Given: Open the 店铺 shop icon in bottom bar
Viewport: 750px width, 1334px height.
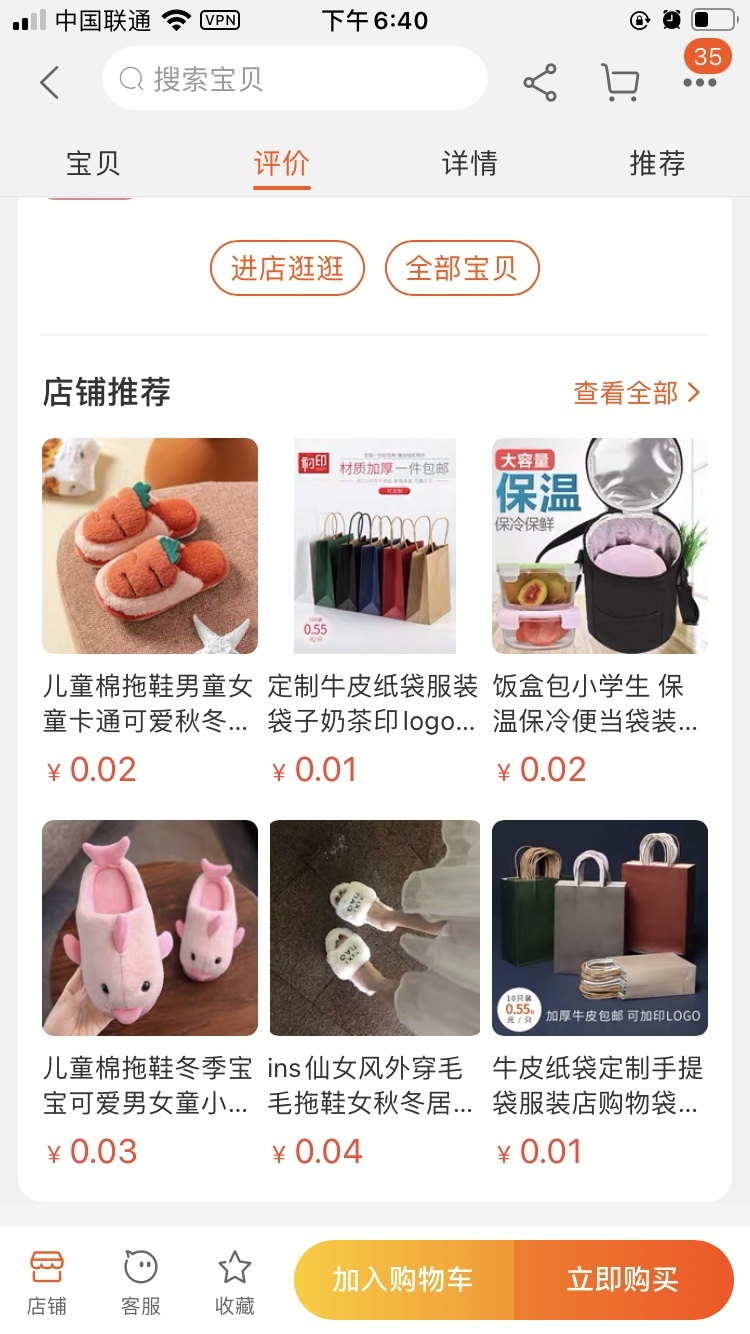Looking at the screenshot, I should click(x=47, y=1278).
